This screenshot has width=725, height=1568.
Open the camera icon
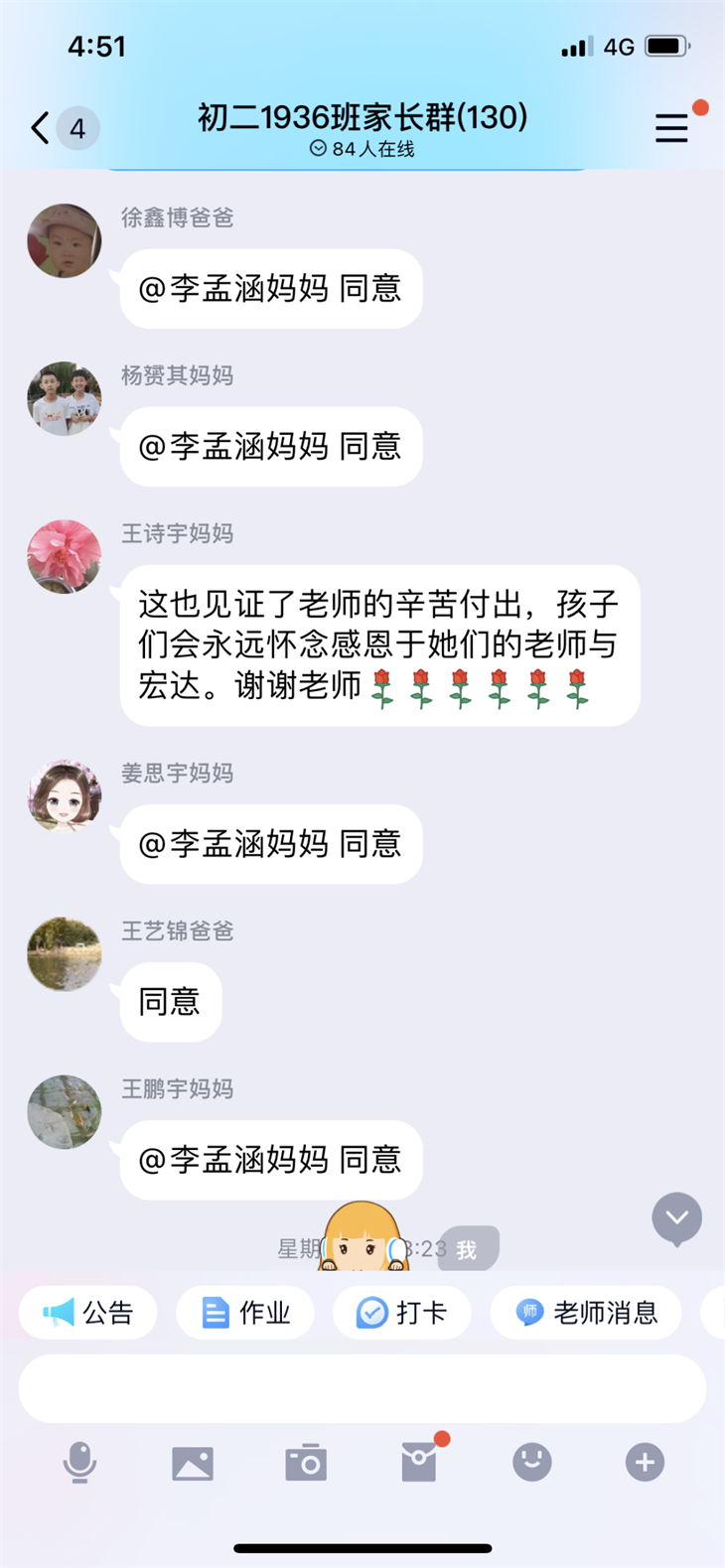click(x=306, y=1463)
